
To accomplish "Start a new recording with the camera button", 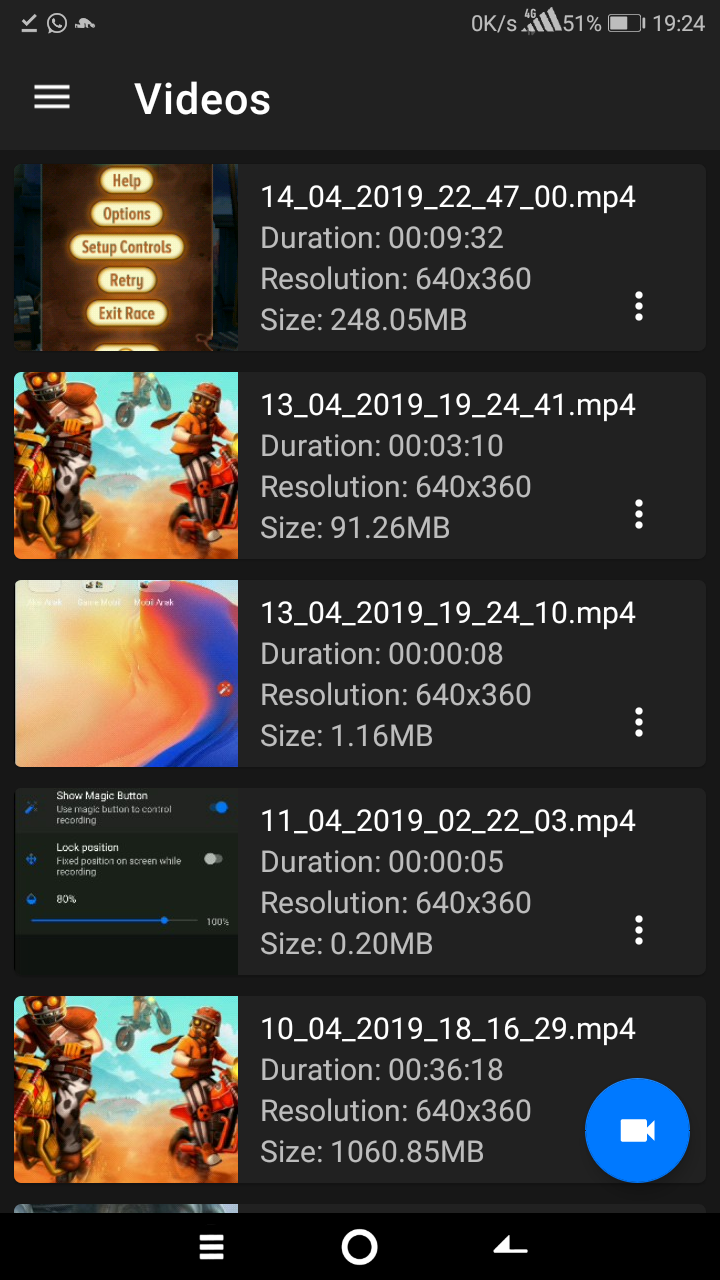I will click(x=637, y=1130).
